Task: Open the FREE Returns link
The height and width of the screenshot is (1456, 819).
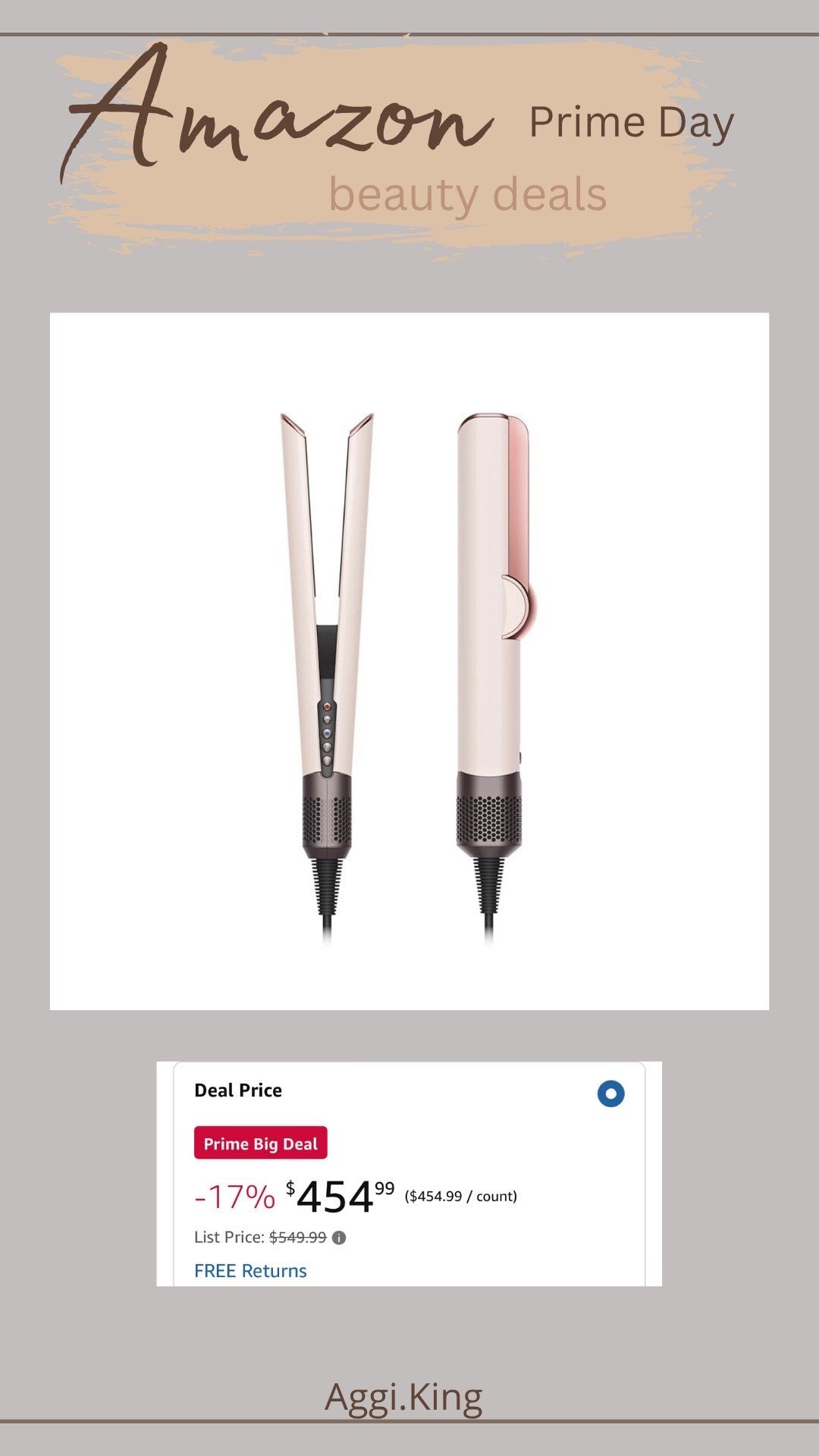Action: [x=249, y=1270]
